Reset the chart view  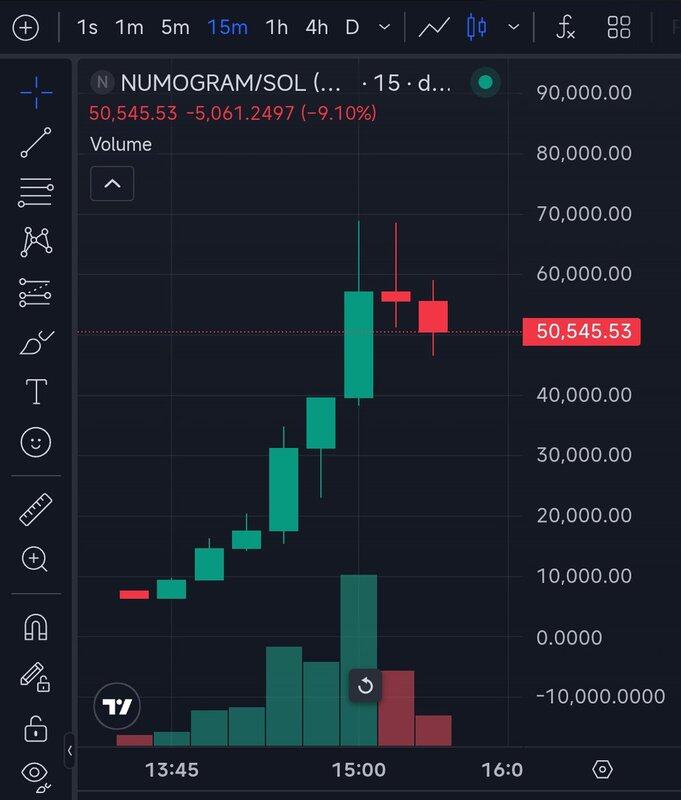365,685
